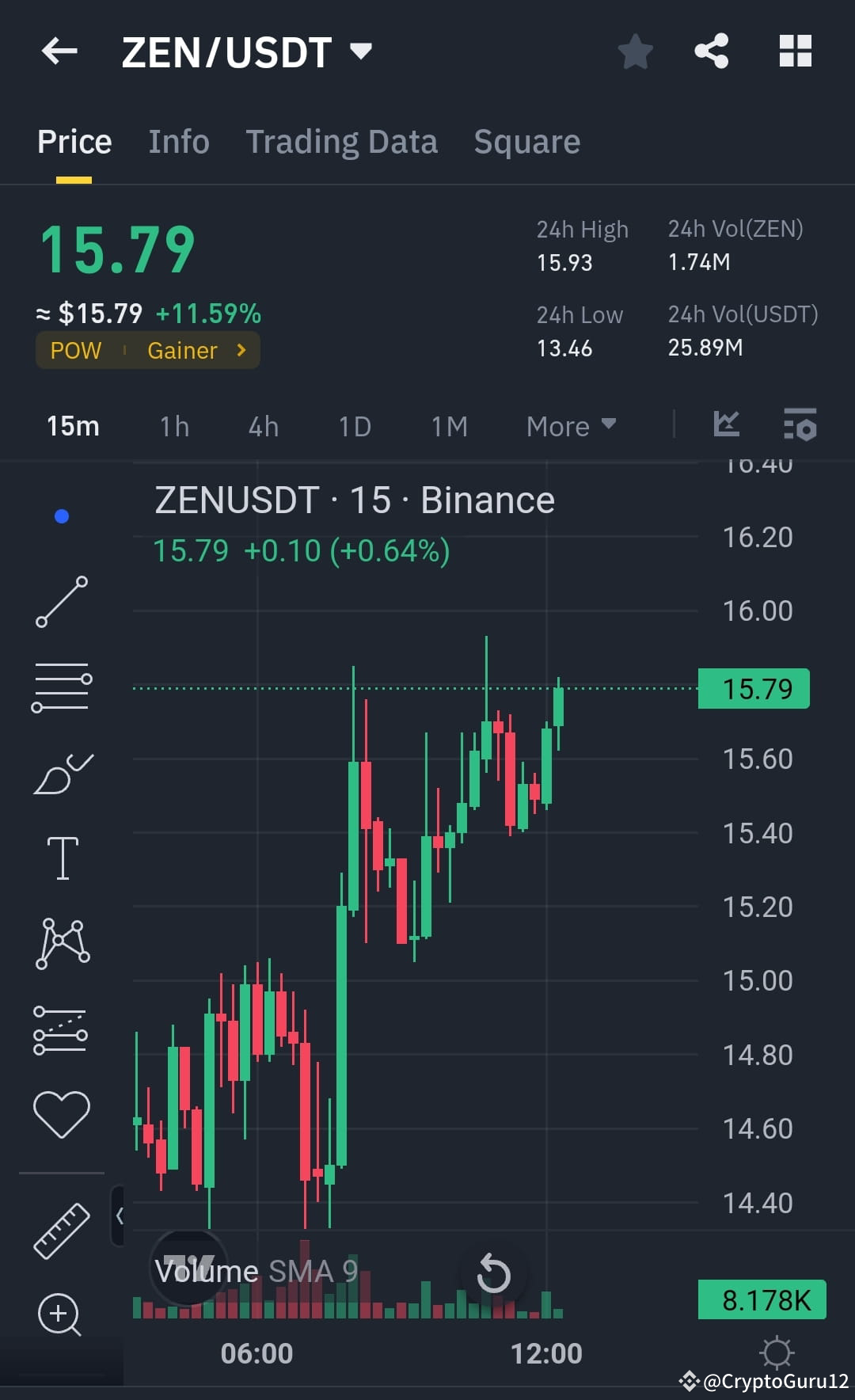Select the text annotation tool
The width and height of the screenshot is (855, 1400).
coord(62,858)
